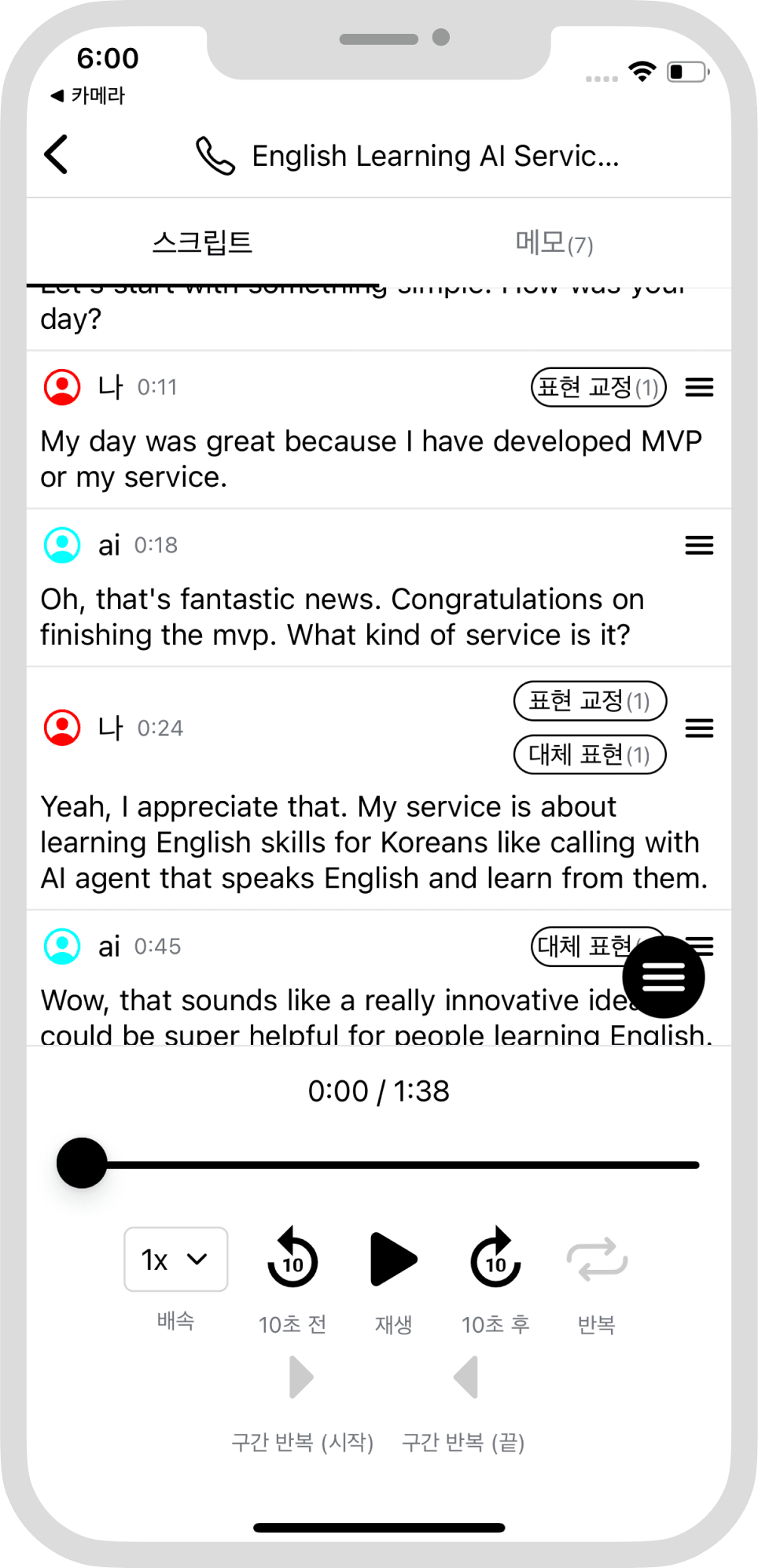Play the recording (재생)
The image size is (758, 1568).
[392, 1259]
